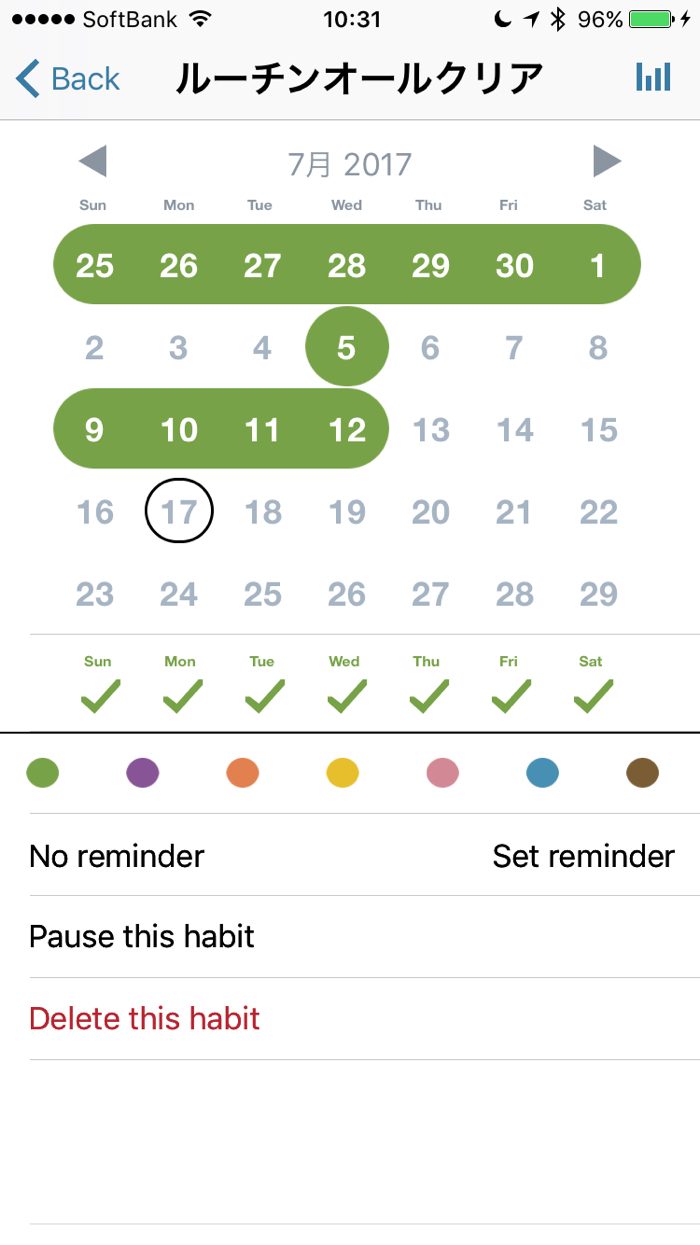Choose the brown color swatch
This screenshot has height=1245, width=700.
(643, 773)
